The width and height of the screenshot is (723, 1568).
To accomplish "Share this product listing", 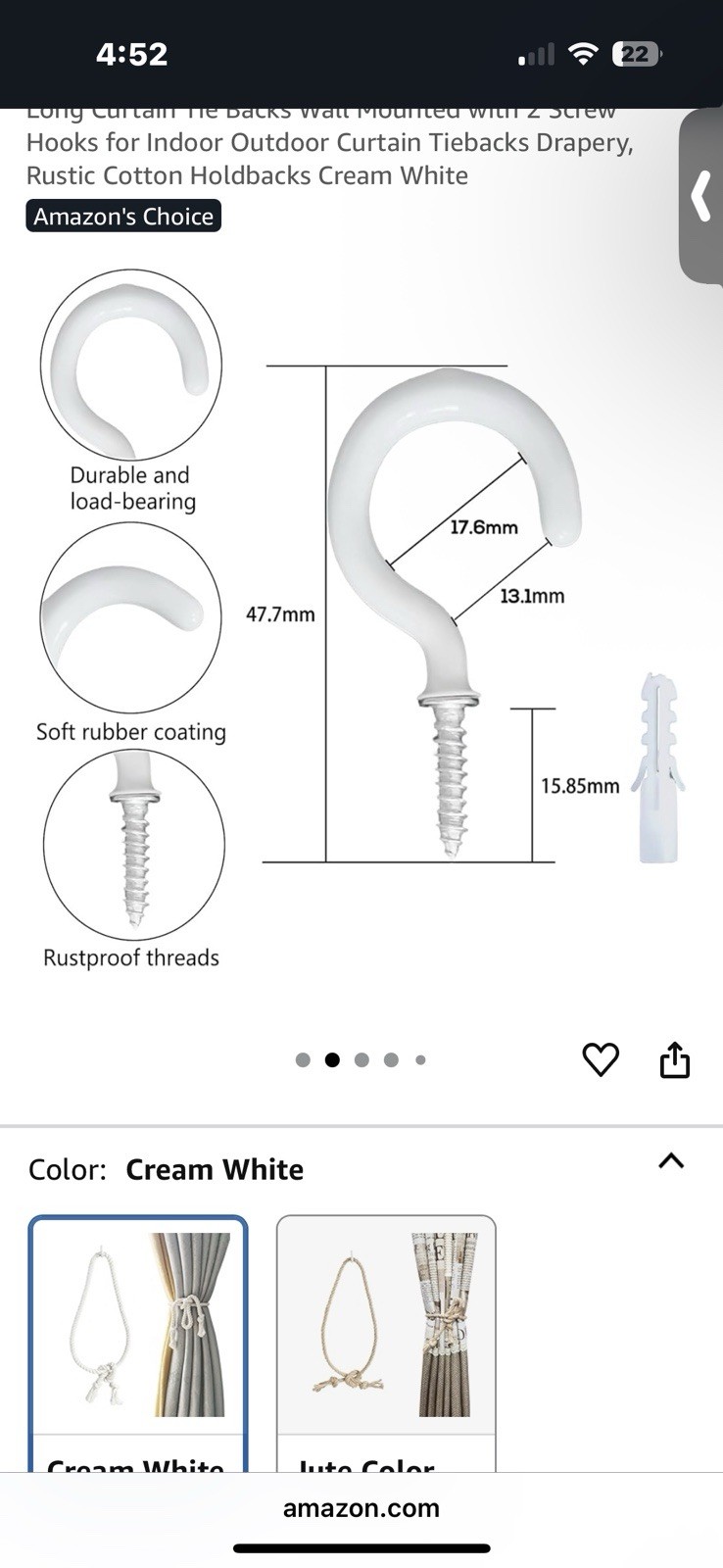I will coord(675,1058).
